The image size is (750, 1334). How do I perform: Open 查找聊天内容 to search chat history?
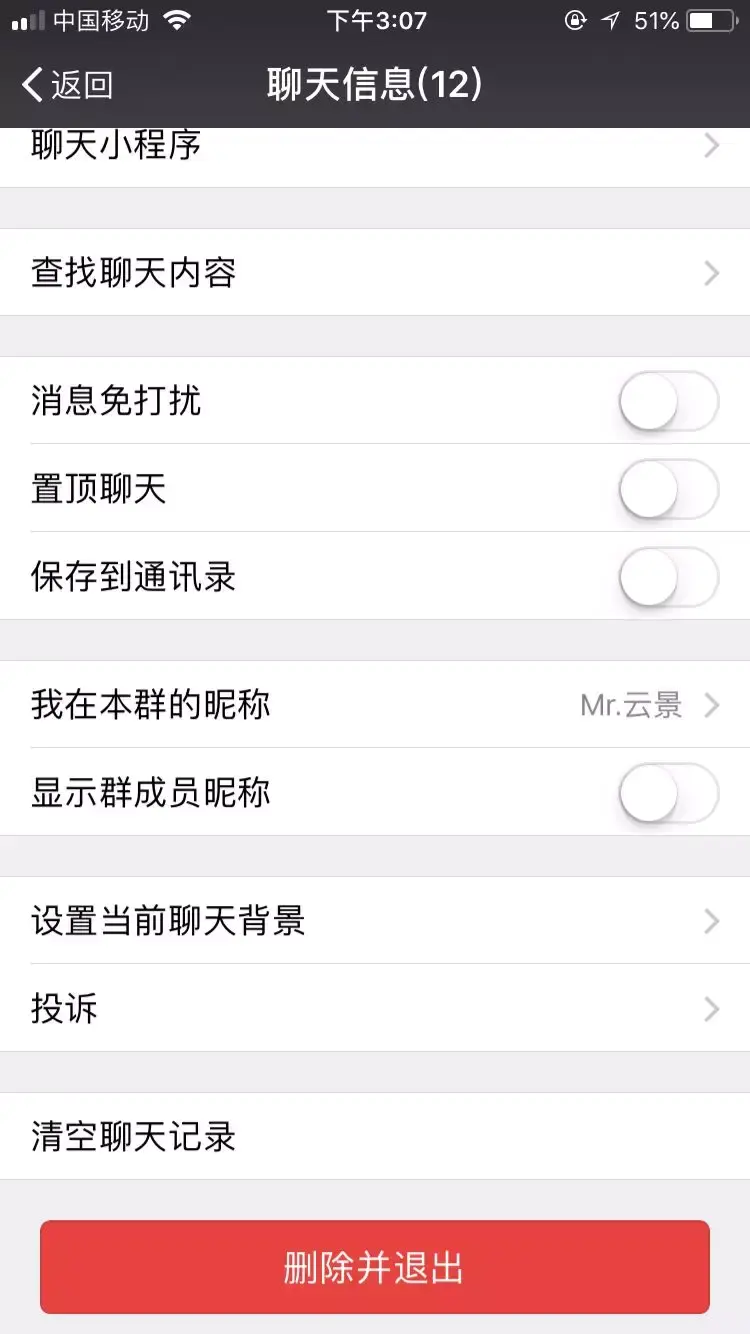click(x=375, y=272)
